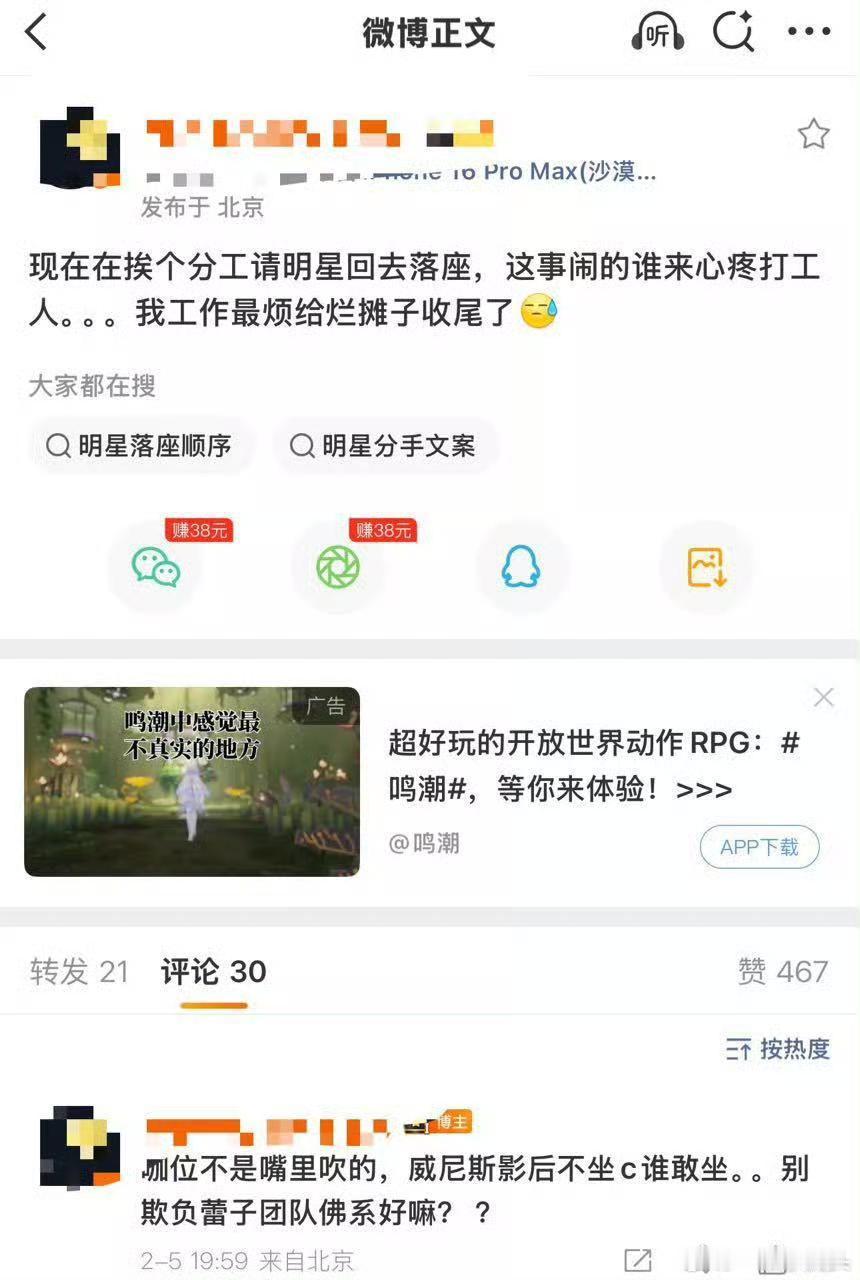
Task: Dismiss the 鸣潮 ad with the X
Action: pyautogui.click(x=823, y=697)
